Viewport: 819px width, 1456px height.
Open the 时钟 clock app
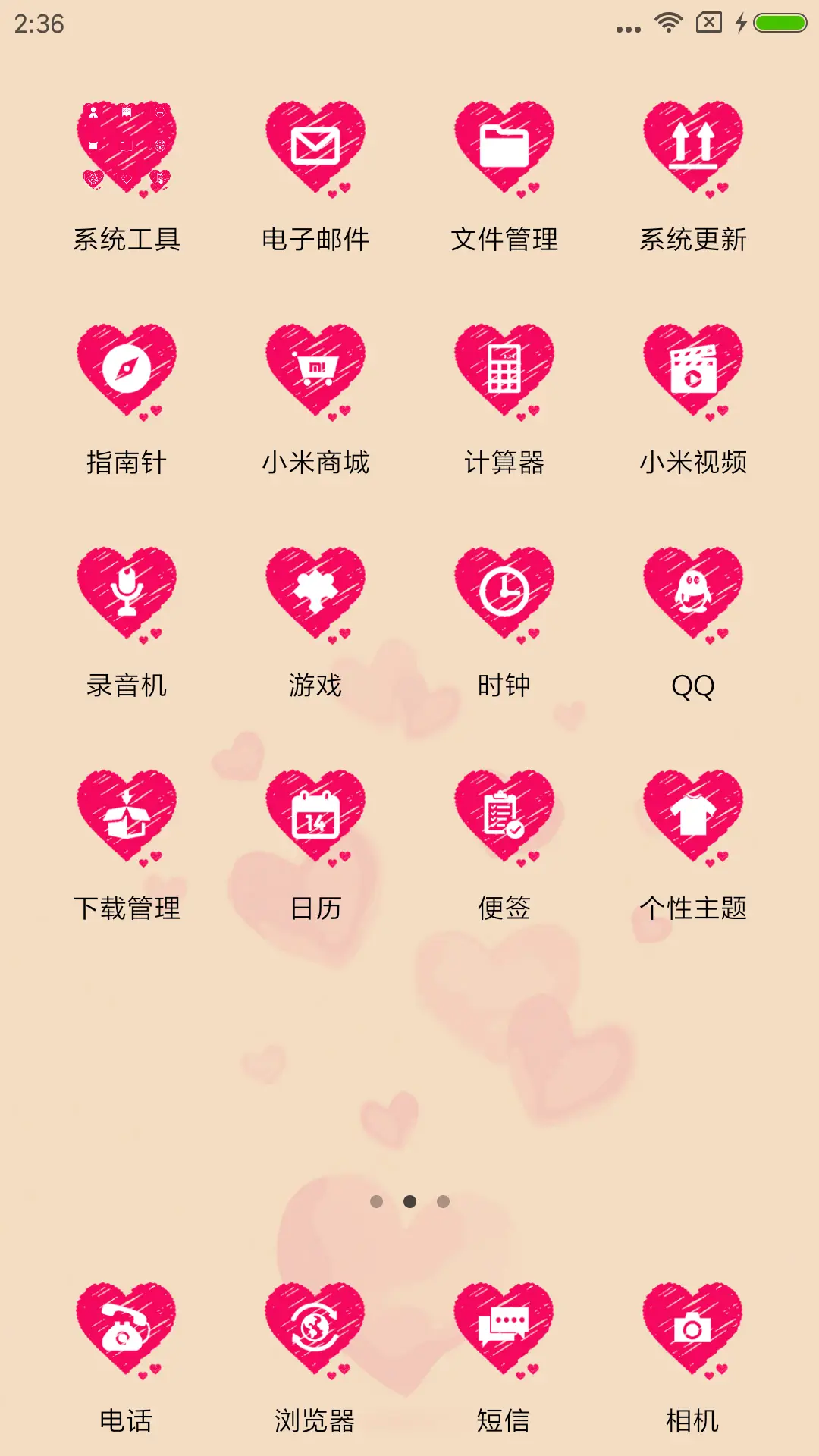coord(504,595)
